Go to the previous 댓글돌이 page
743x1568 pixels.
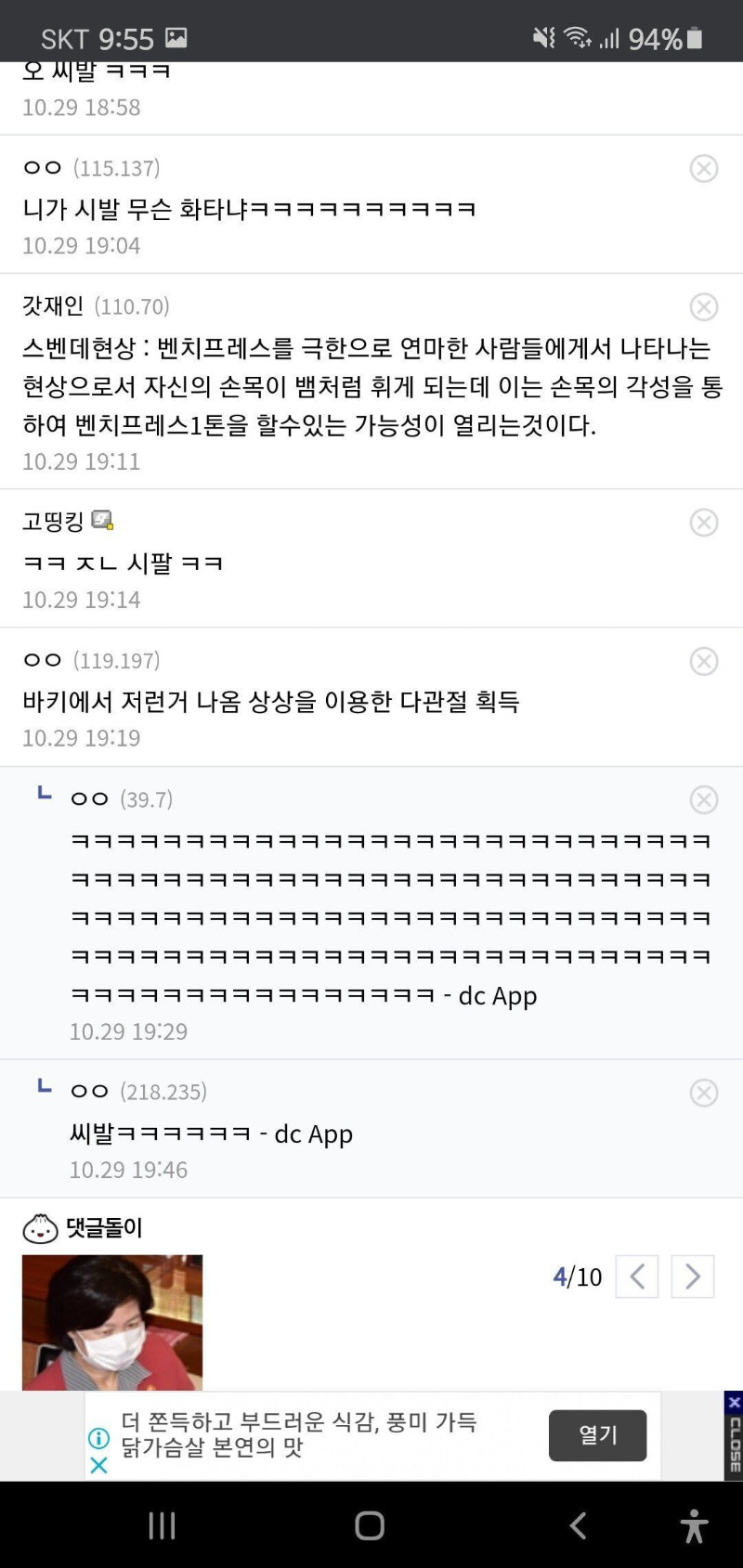point(637,1276)
